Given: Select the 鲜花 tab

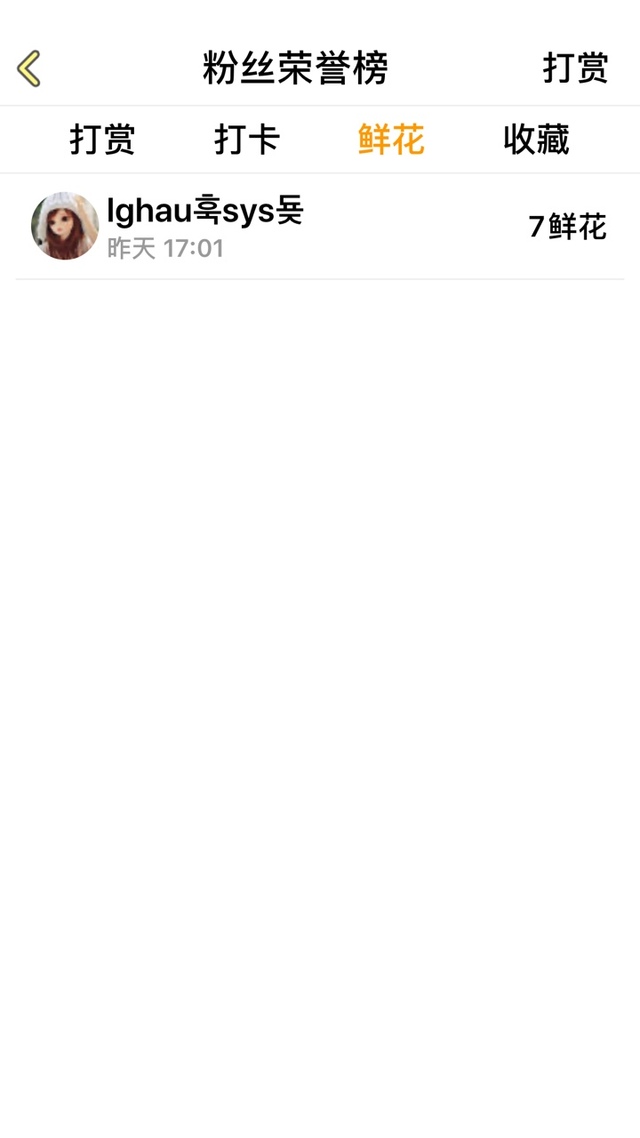Looking at the screenshot, I should coord(391,140).
